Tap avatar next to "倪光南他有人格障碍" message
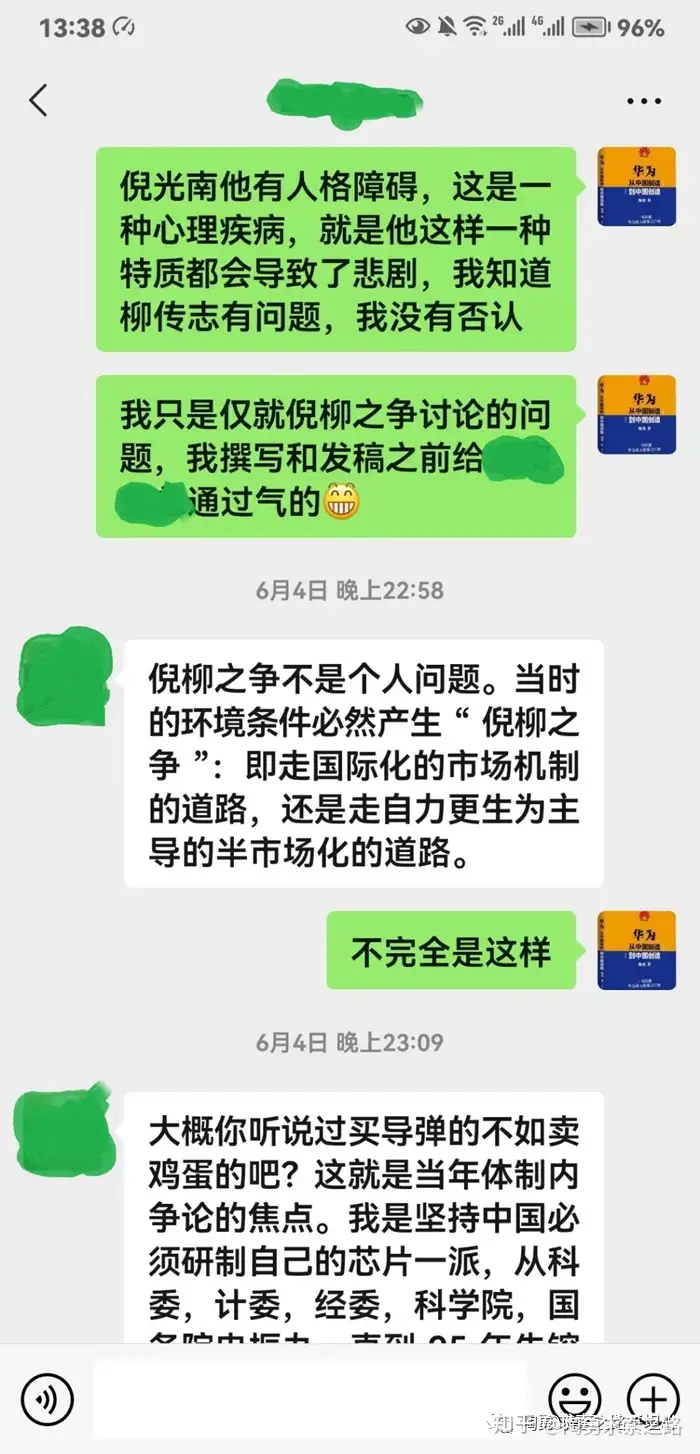 [x=636, y=187]
